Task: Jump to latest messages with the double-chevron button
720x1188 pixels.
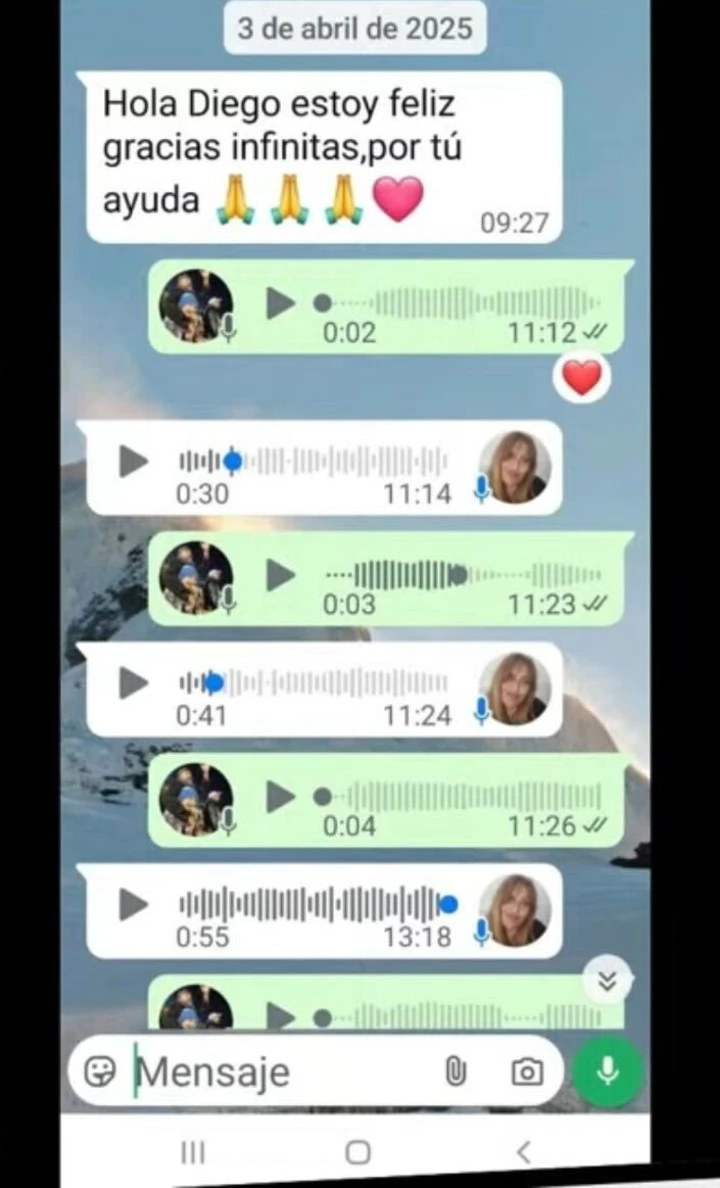Action: pyautogui.click(x=607, y=981)
